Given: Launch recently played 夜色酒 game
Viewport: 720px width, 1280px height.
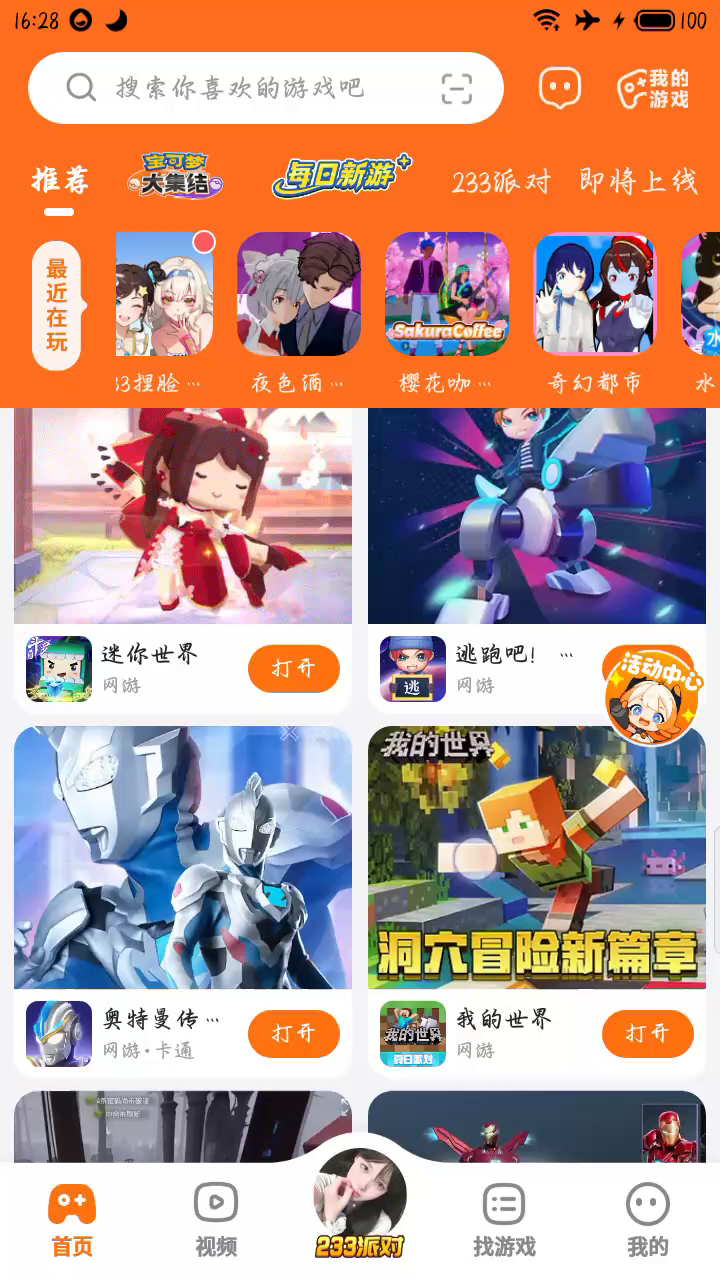Looking at the screenshot, I should 298,295.
